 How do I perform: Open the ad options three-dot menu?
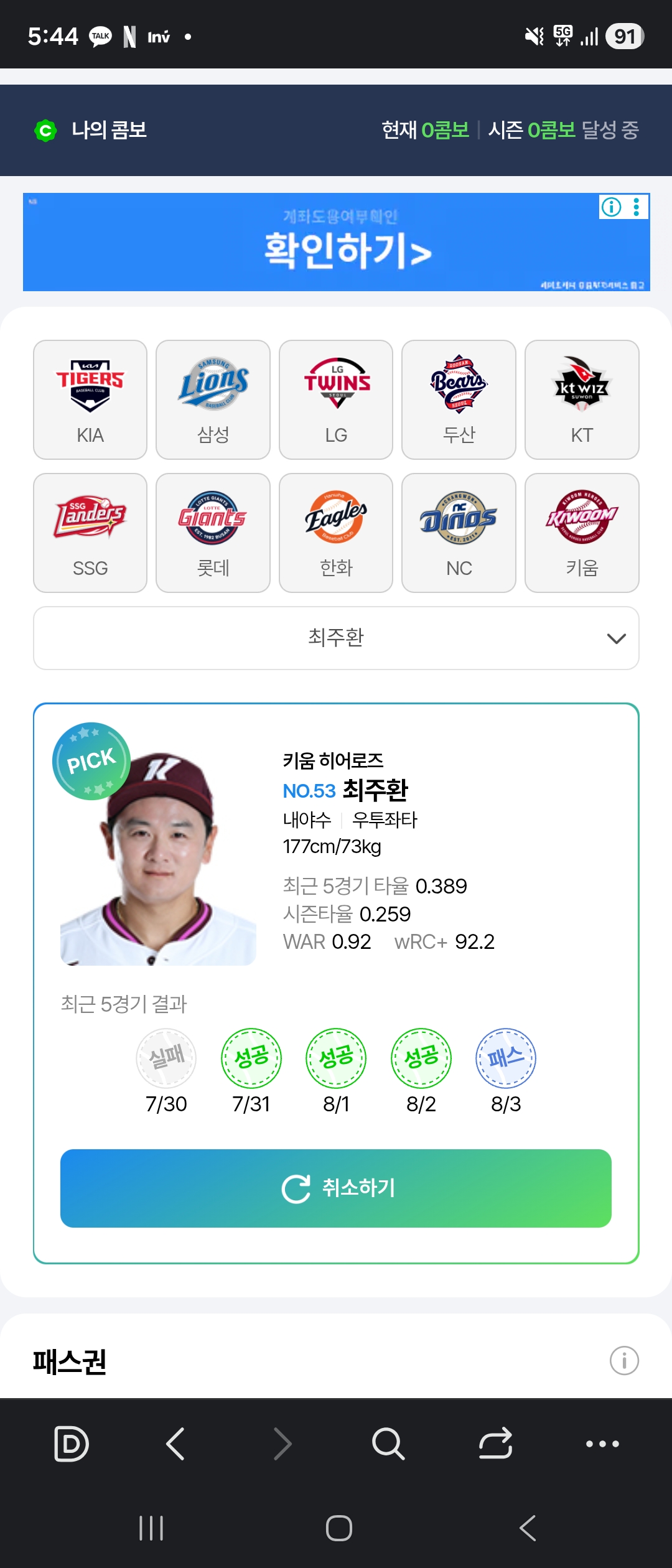637,207
